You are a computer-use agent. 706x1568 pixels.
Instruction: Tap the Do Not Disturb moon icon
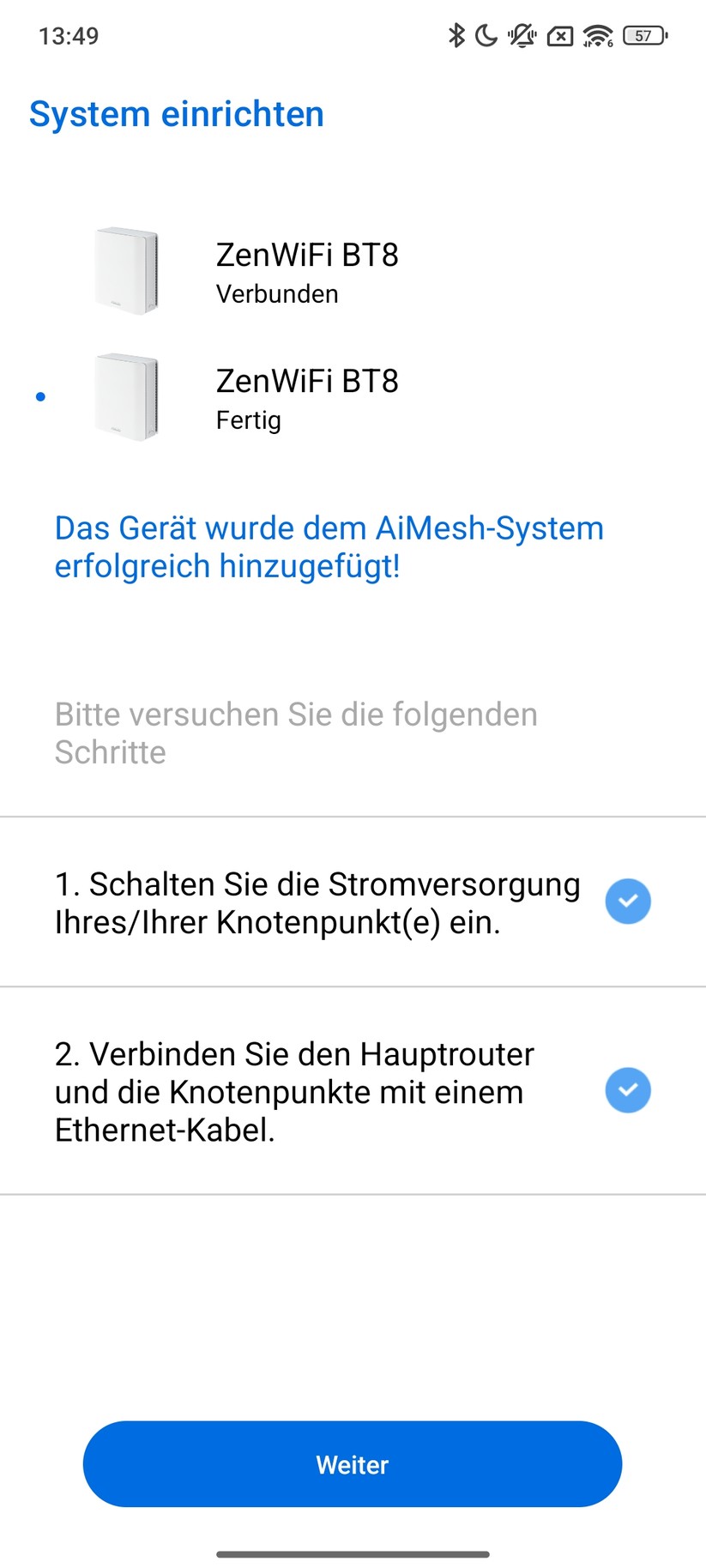click(x=485, y=35)
